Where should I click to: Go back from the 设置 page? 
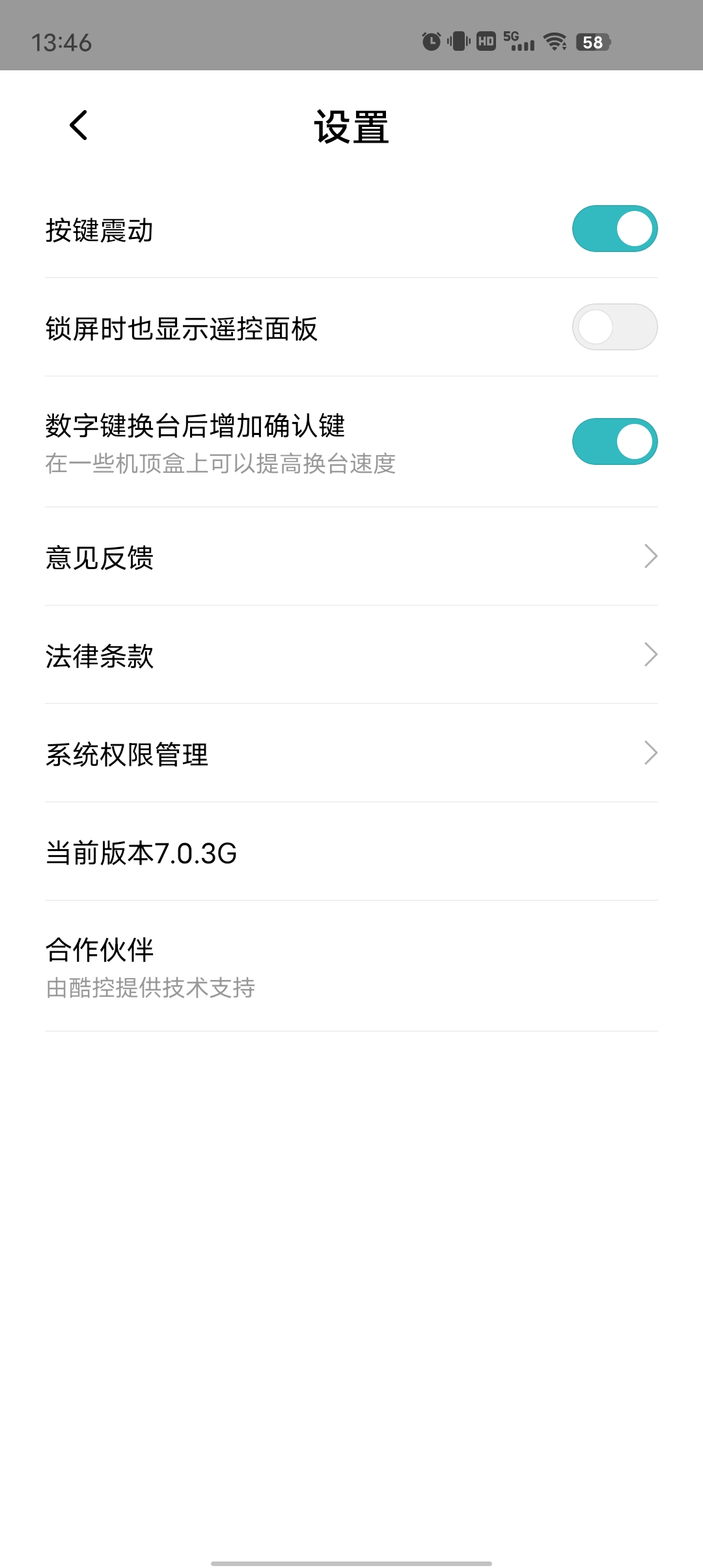[x=79, y=125]
